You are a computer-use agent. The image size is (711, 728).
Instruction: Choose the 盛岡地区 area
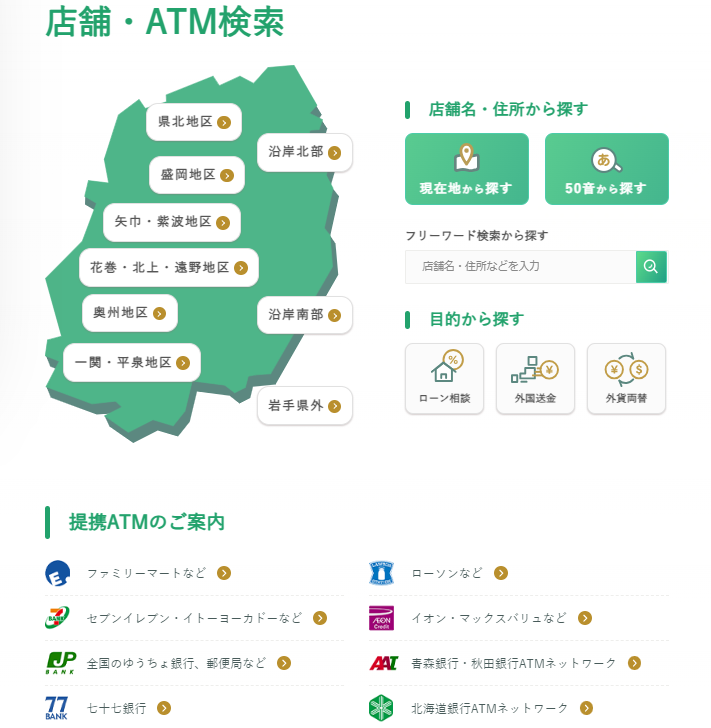[197, 175]
